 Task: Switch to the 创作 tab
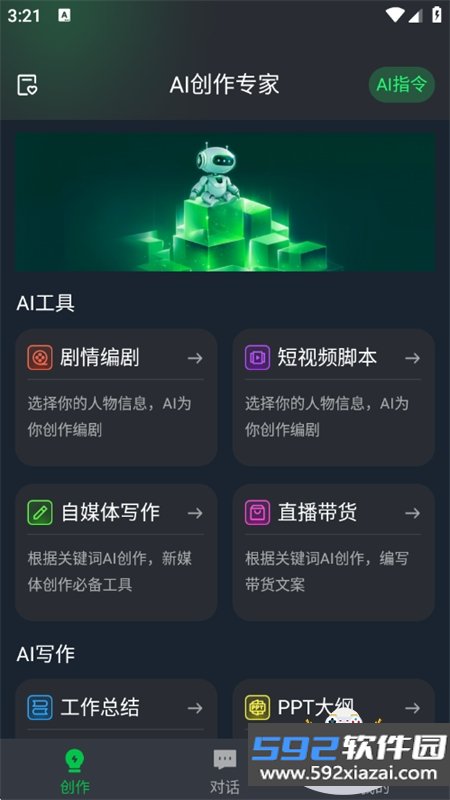[x=75, y=770]
